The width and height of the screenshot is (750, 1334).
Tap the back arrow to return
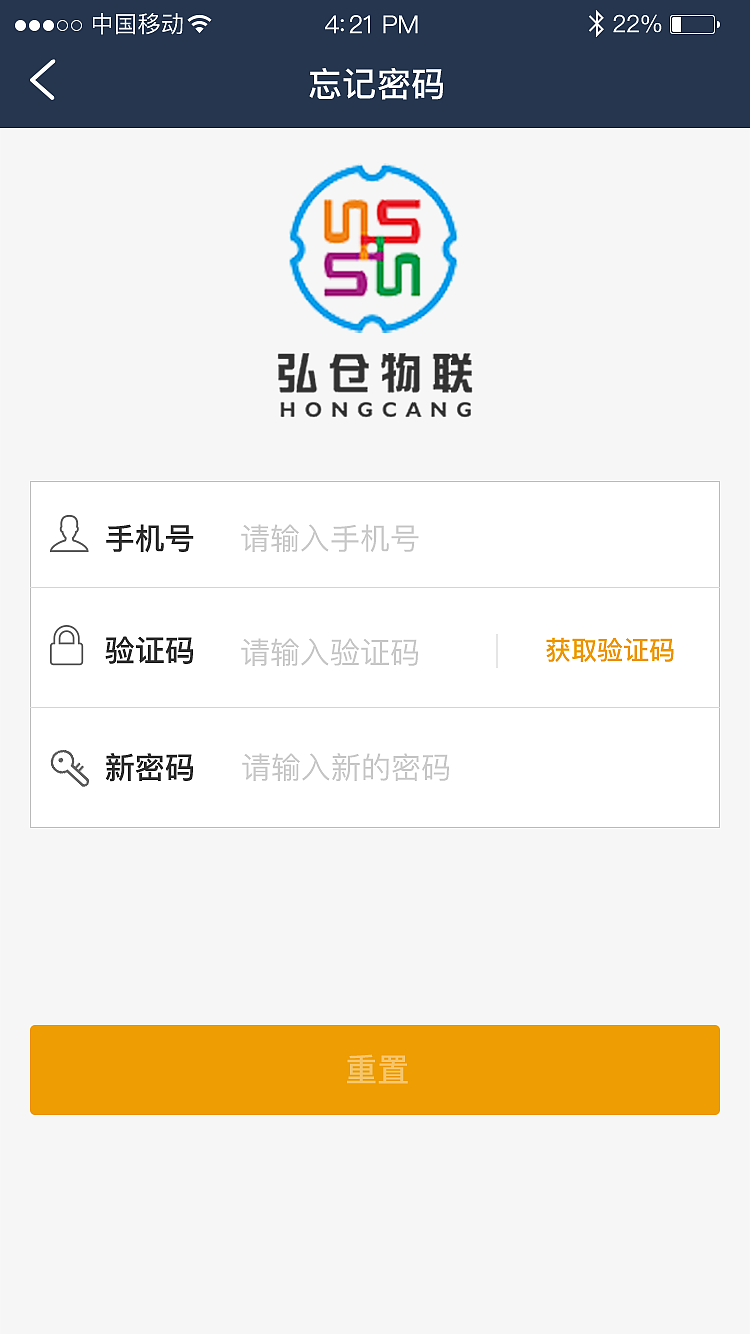point(42,80)
